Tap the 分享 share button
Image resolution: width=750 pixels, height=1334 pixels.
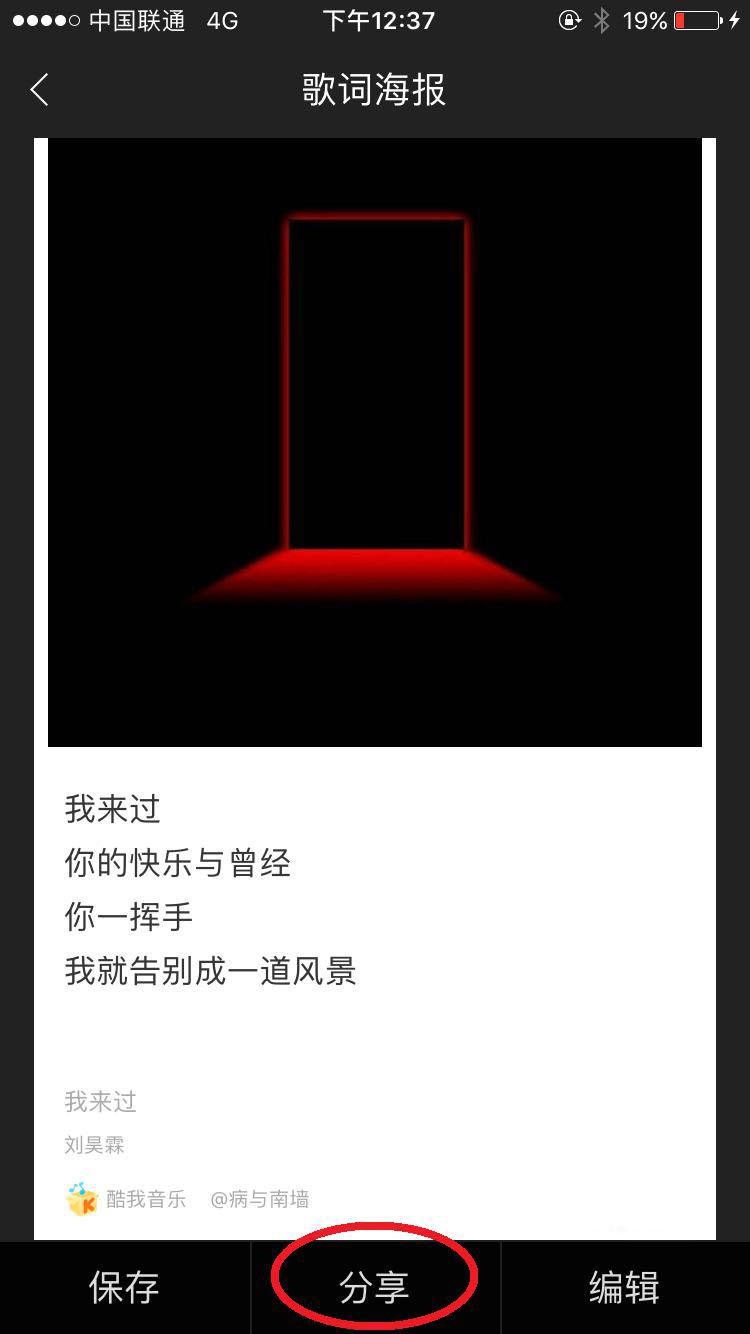pyautogui.click(x=375, y=1287)
